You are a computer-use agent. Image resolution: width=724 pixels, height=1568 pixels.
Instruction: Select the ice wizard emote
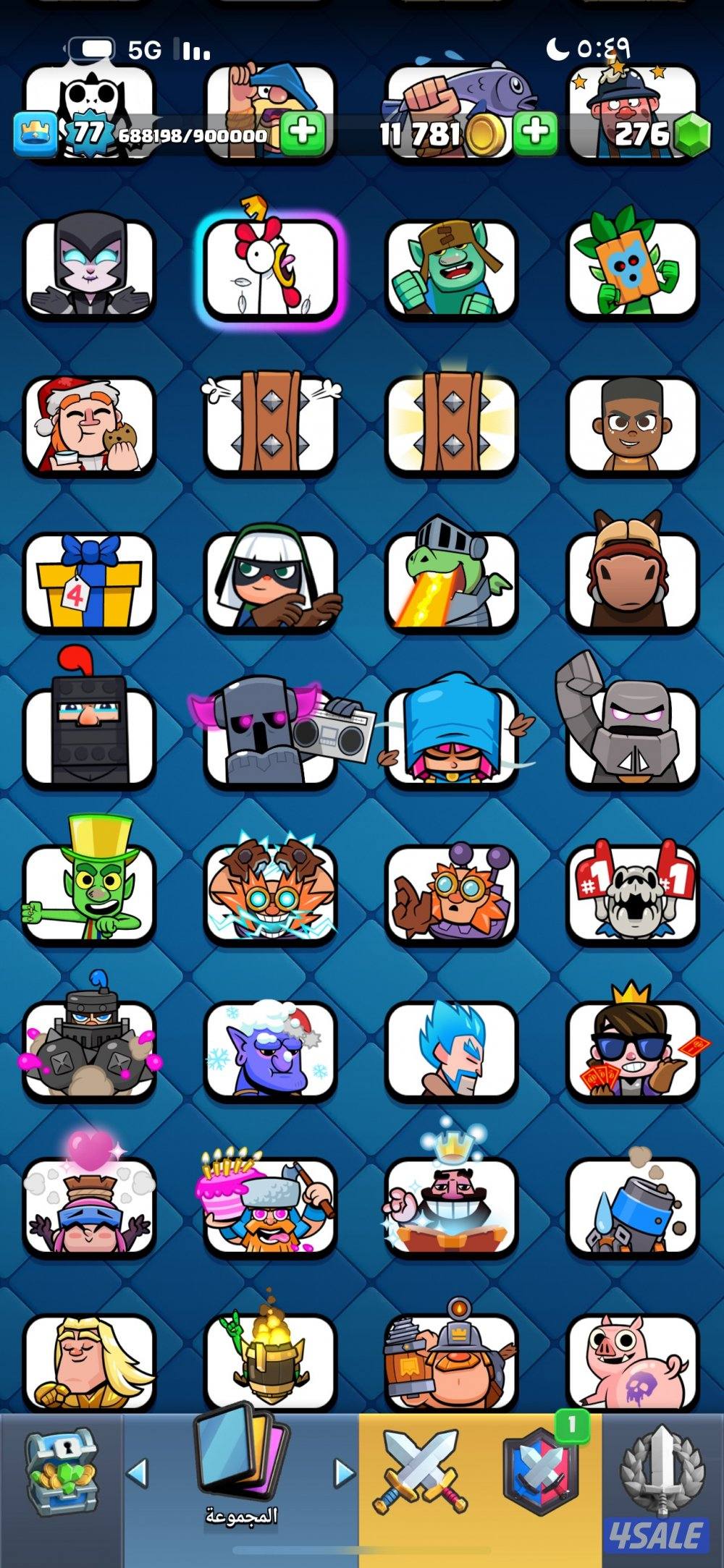(452, 1049)
